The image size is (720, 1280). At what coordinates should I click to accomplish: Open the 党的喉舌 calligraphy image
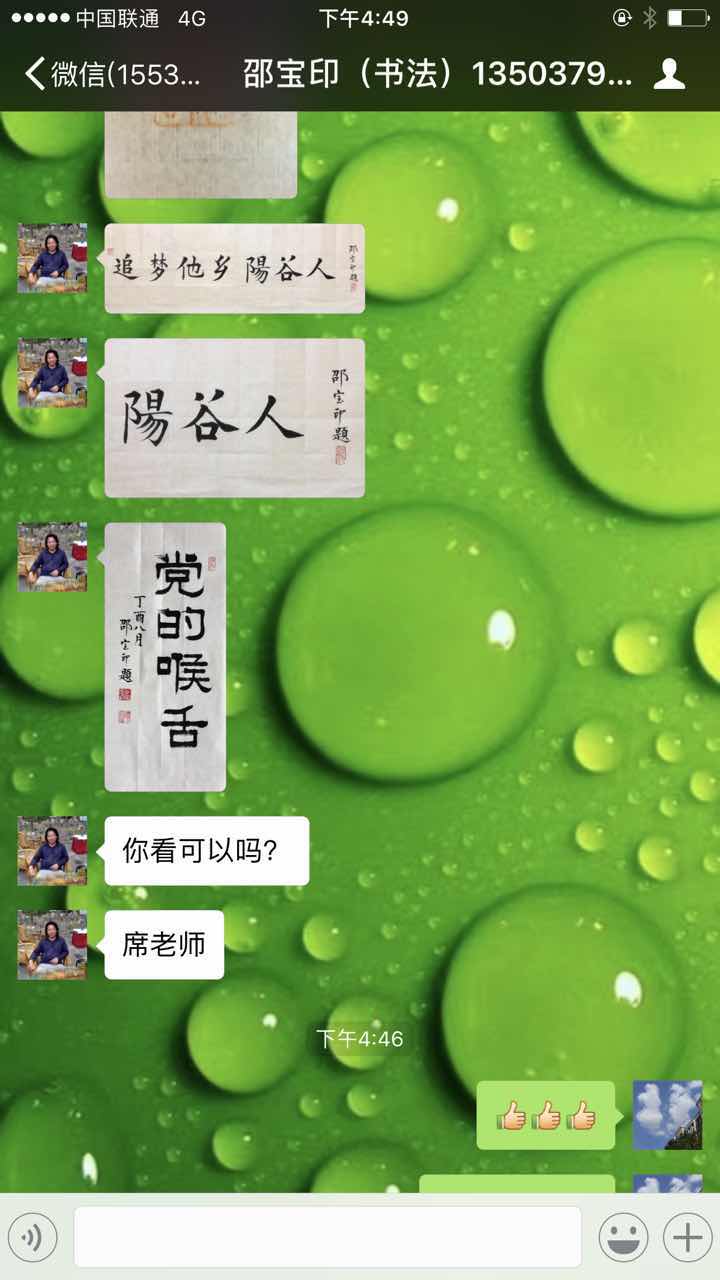[x=165, y=656]
